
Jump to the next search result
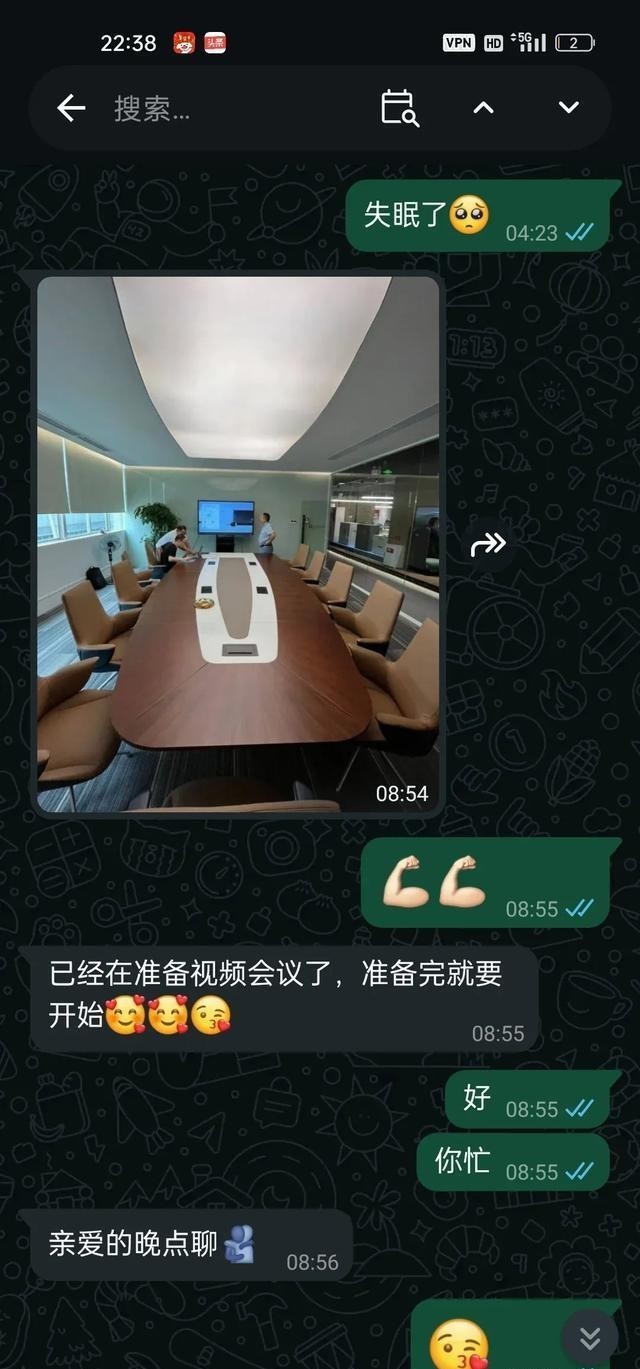568,108
